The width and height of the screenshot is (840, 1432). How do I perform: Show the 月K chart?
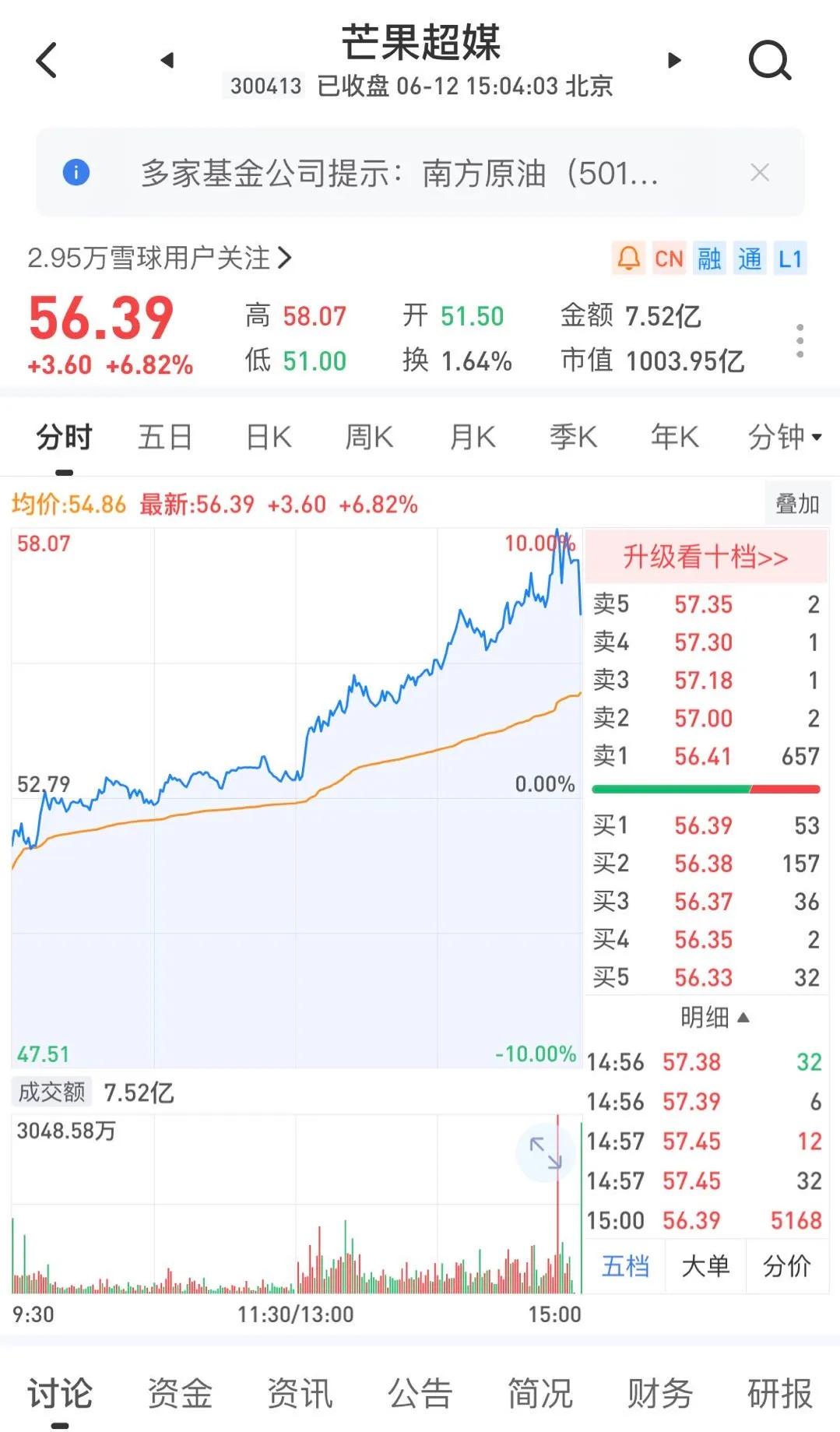(x=473, y=437)
